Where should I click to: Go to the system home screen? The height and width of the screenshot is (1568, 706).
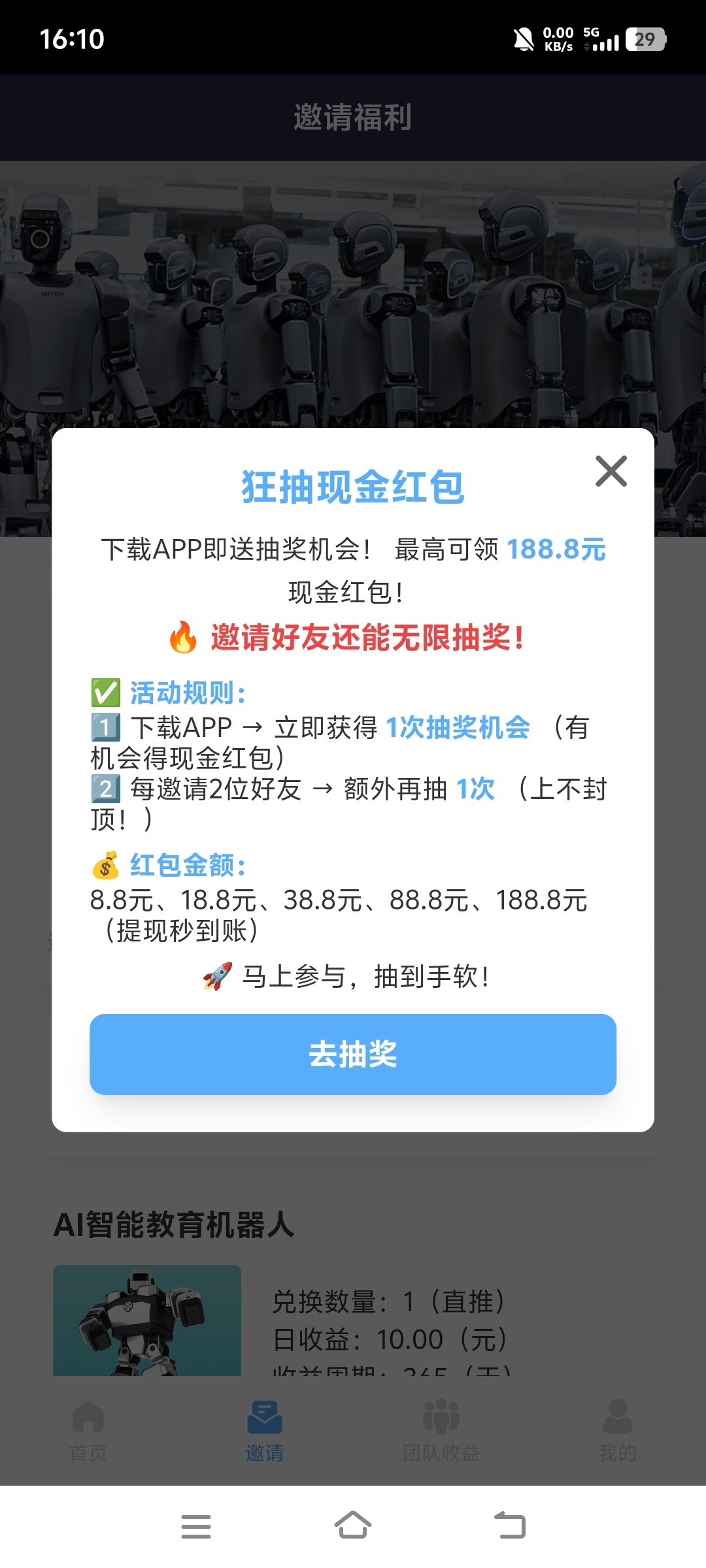tap(353, 1526)
